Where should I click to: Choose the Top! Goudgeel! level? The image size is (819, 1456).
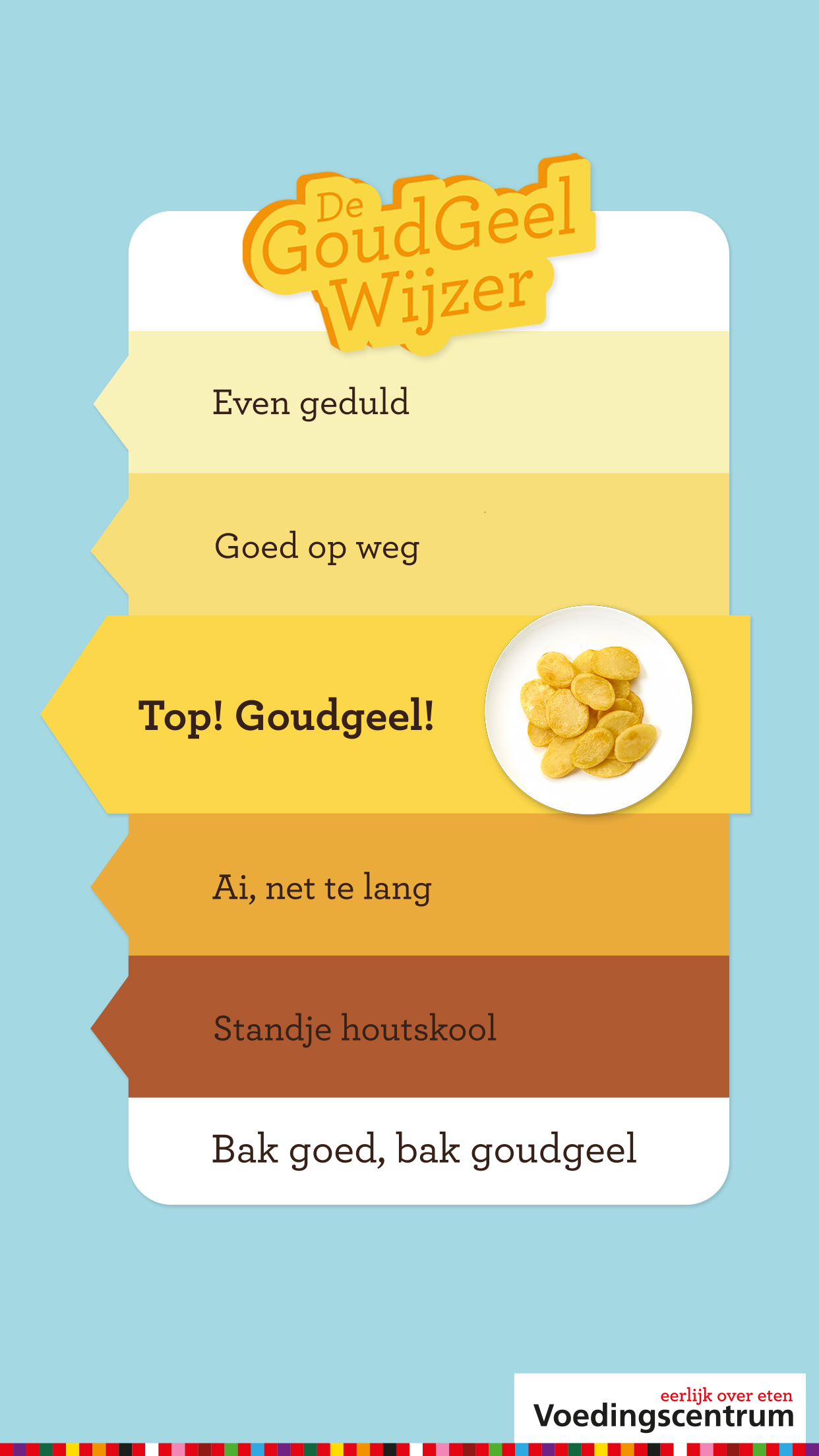[287, 716]
